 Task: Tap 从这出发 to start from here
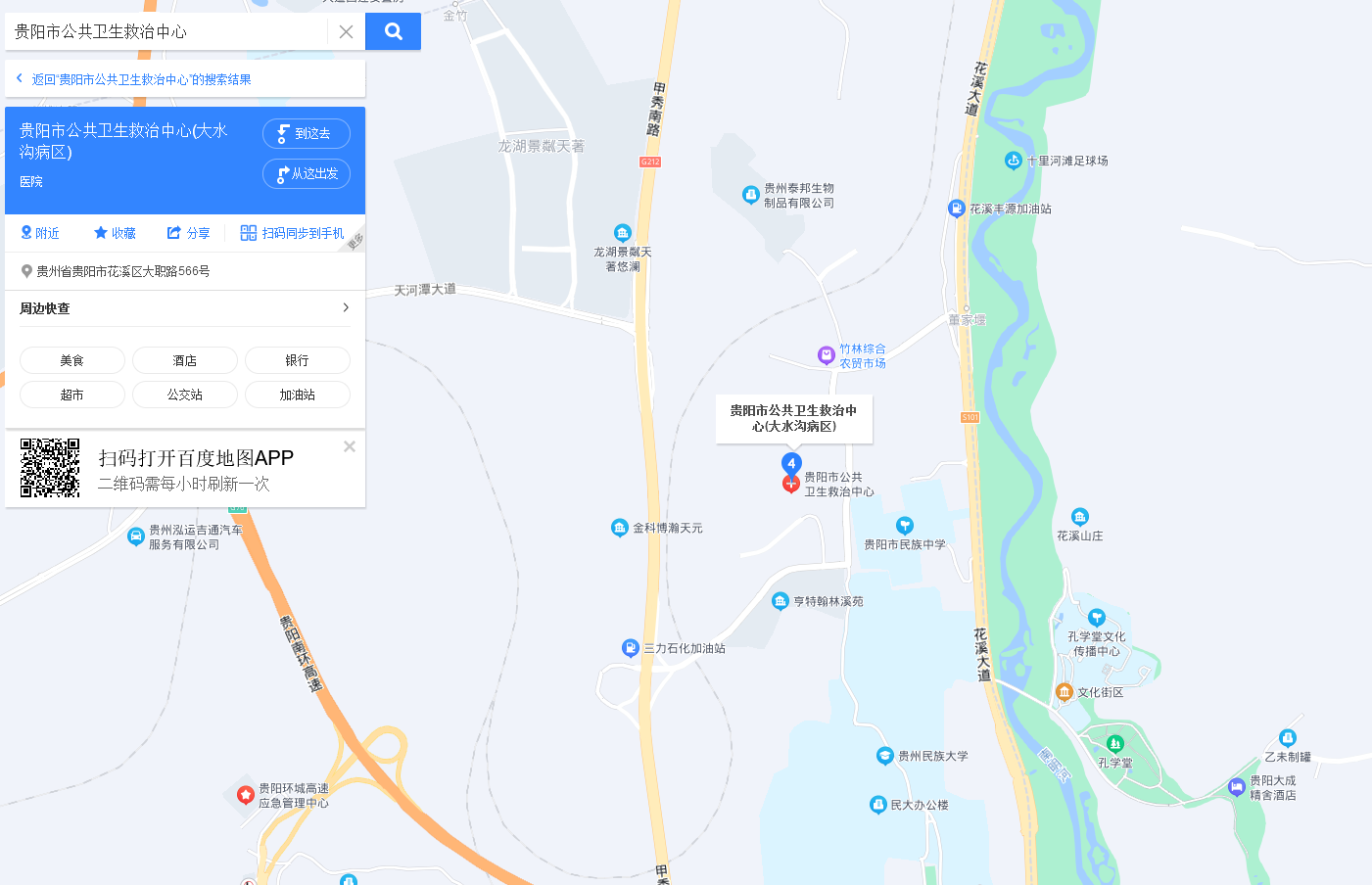coord(306,173)
